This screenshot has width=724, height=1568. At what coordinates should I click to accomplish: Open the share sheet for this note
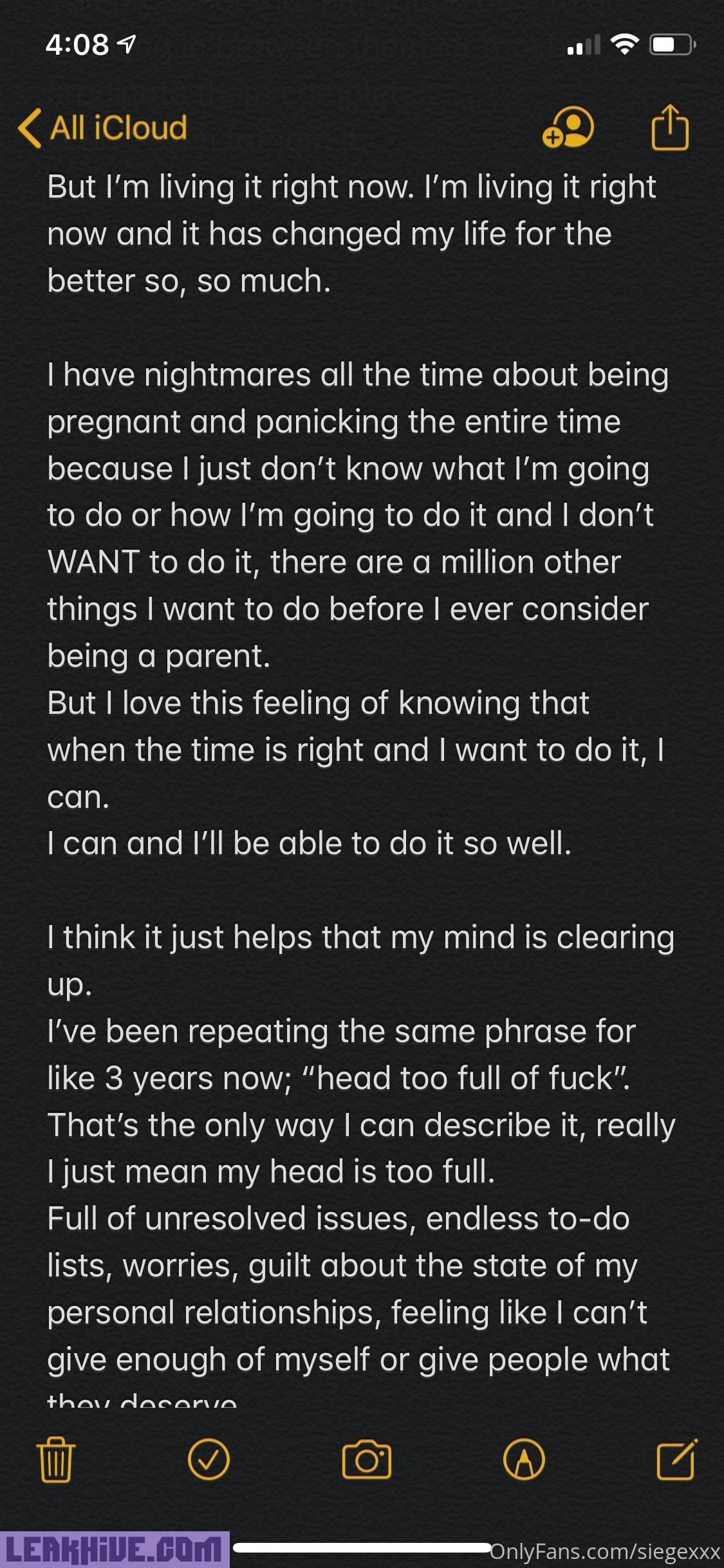(670, 127)
